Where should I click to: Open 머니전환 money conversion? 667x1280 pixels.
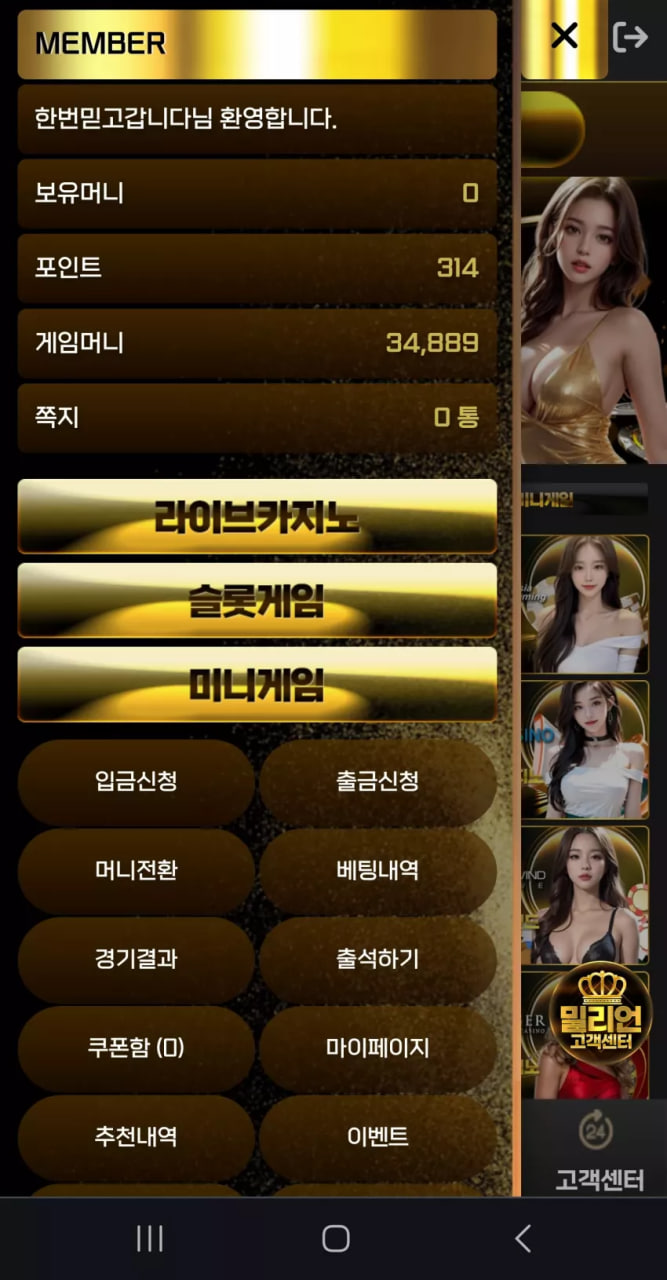tap(136, 870)
